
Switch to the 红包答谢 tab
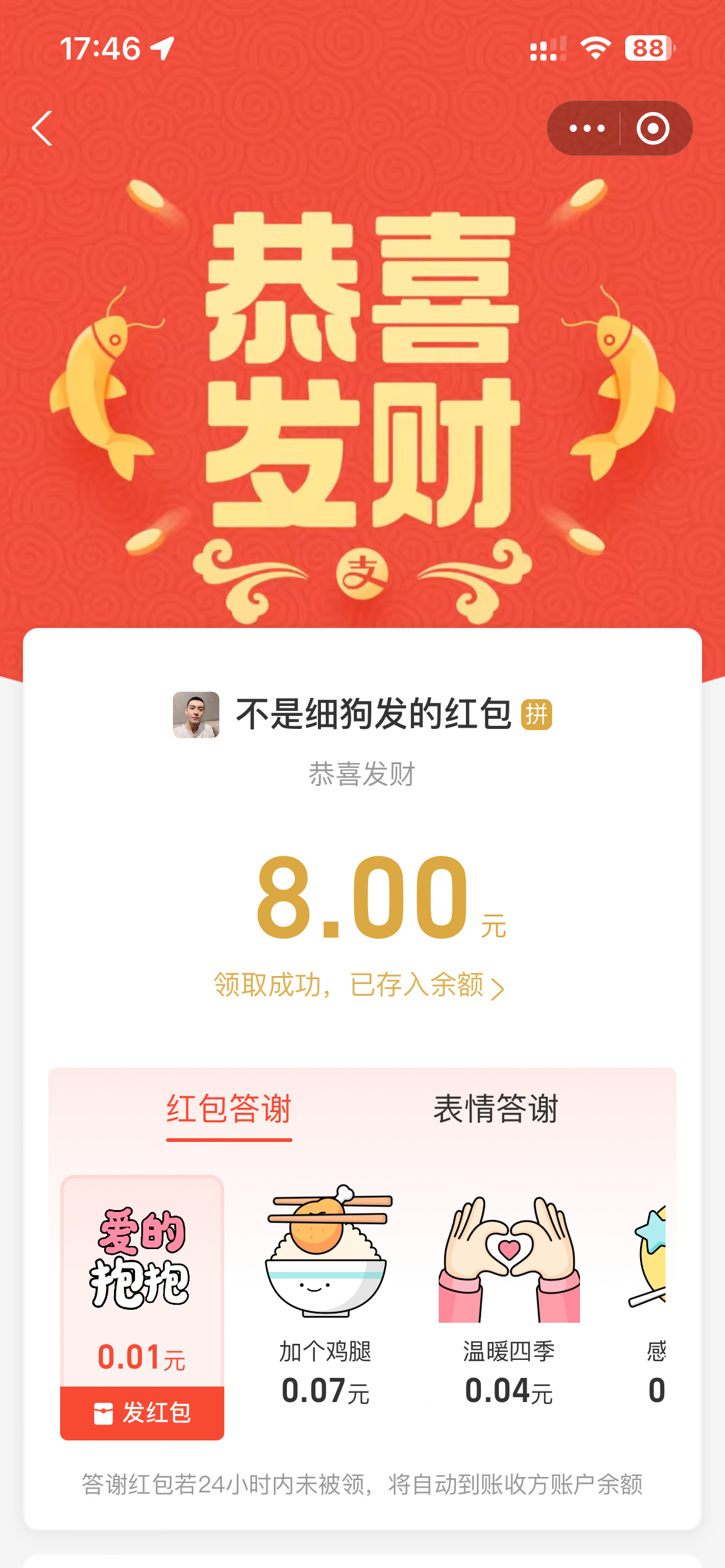coord(229,1108)
